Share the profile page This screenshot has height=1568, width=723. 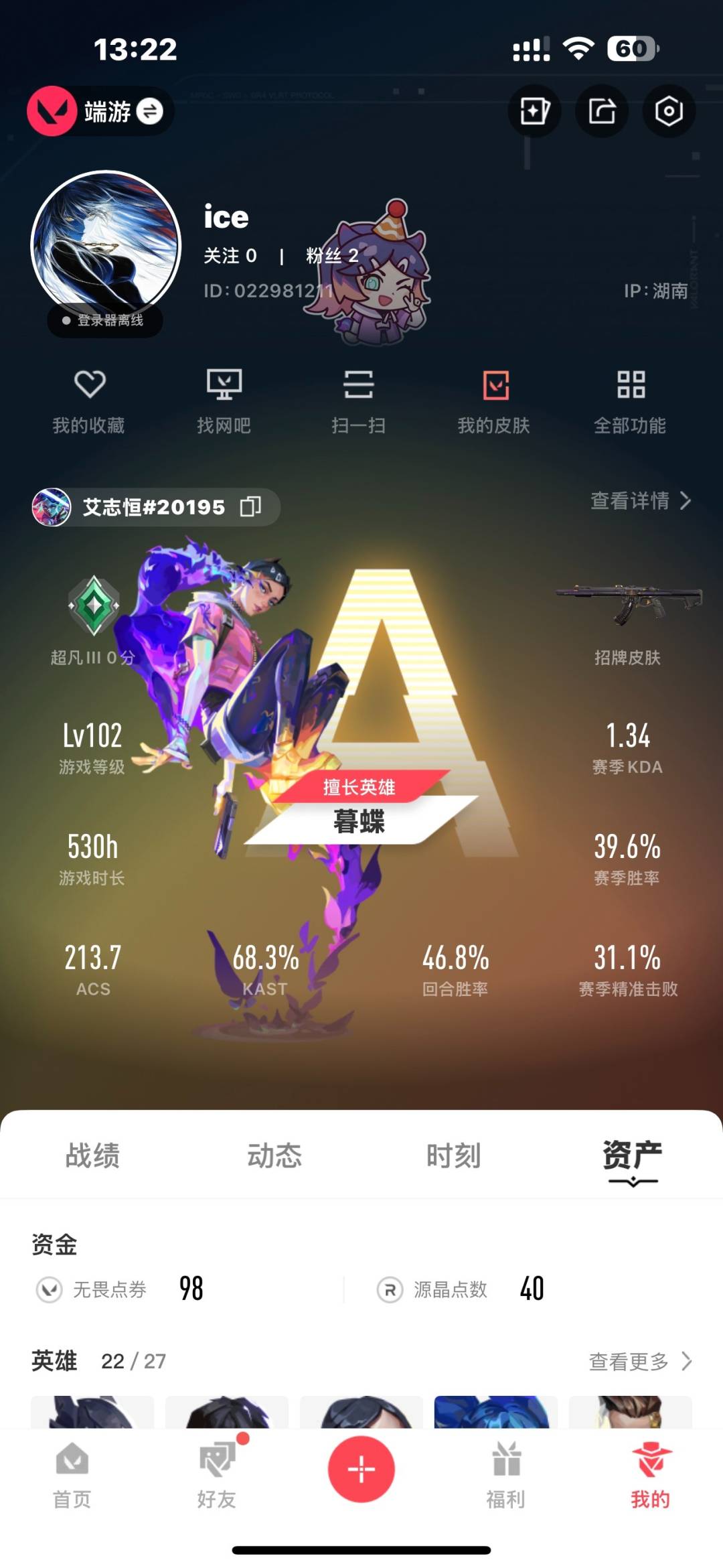(602, 111)
